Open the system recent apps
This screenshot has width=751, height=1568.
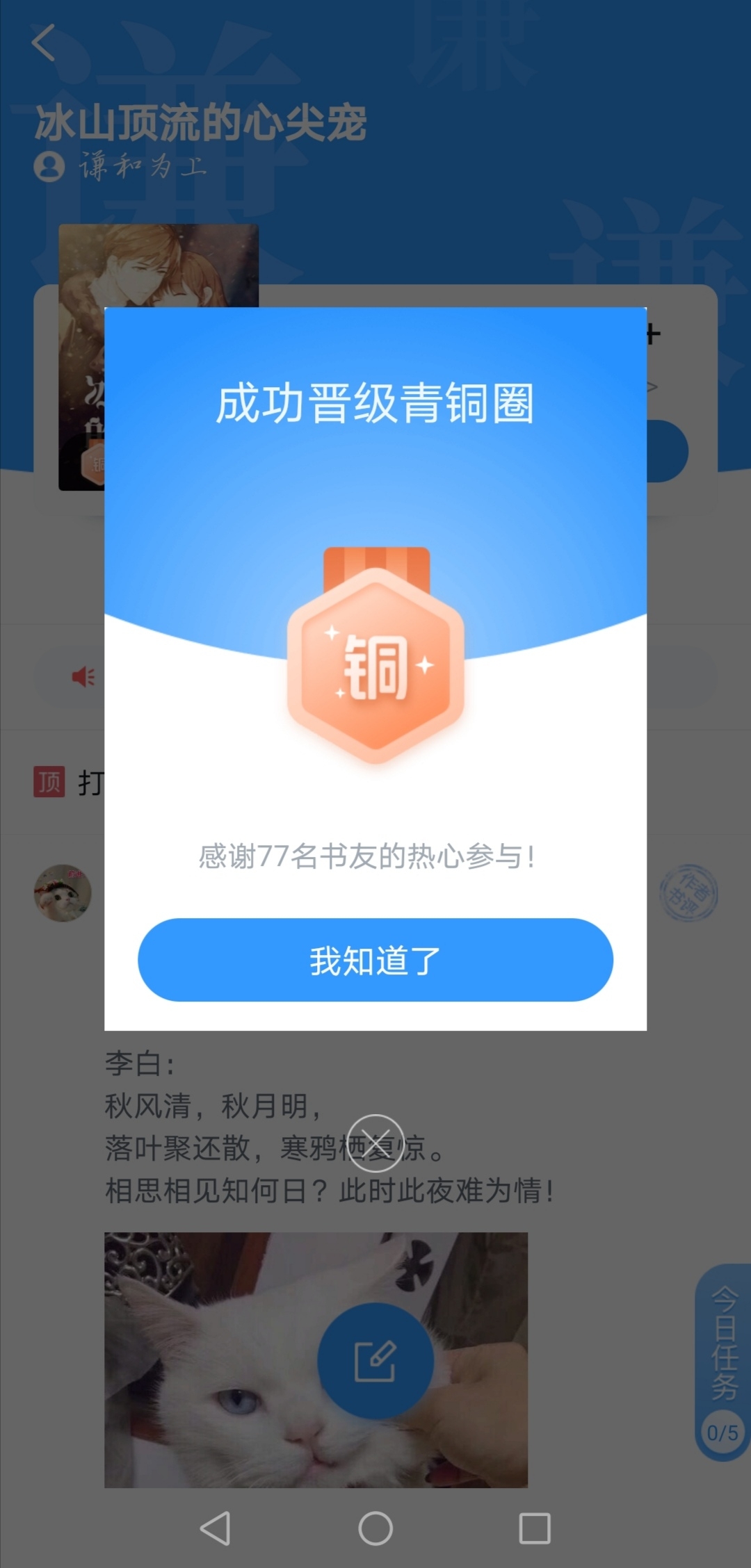coord(535,1528)
